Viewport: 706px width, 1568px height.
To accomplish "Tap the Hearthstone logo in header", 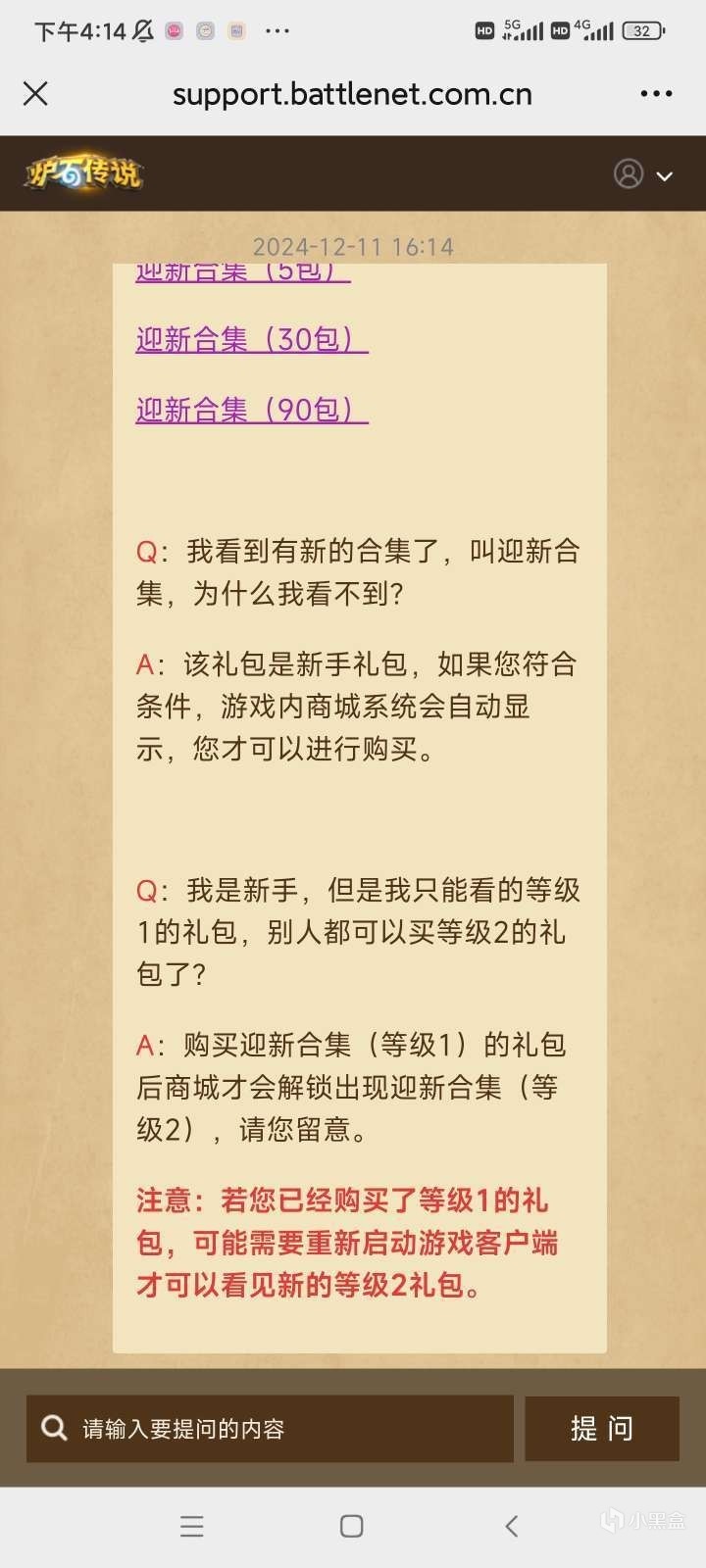I will (84, 173).
